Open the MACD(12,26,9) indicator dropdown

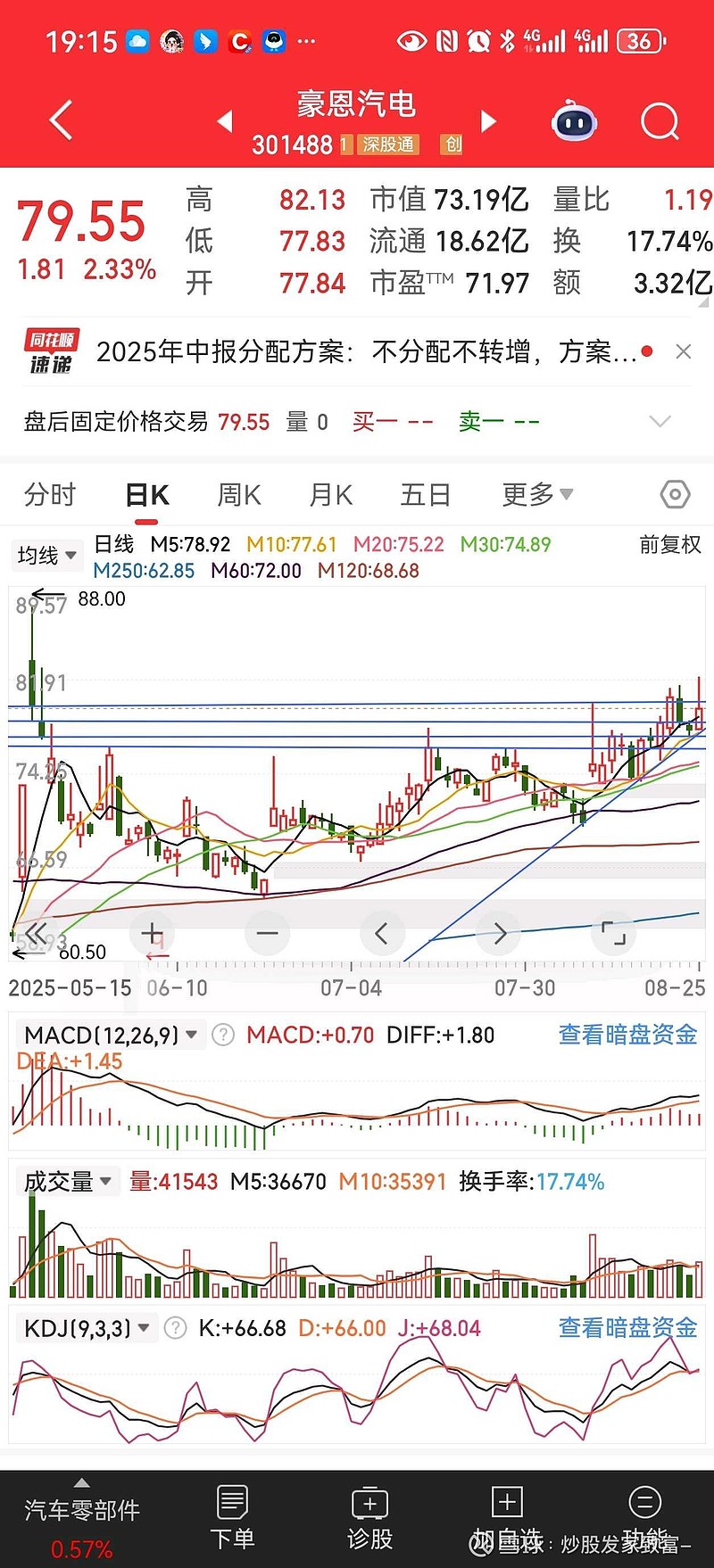click(x=112, y=1035)
